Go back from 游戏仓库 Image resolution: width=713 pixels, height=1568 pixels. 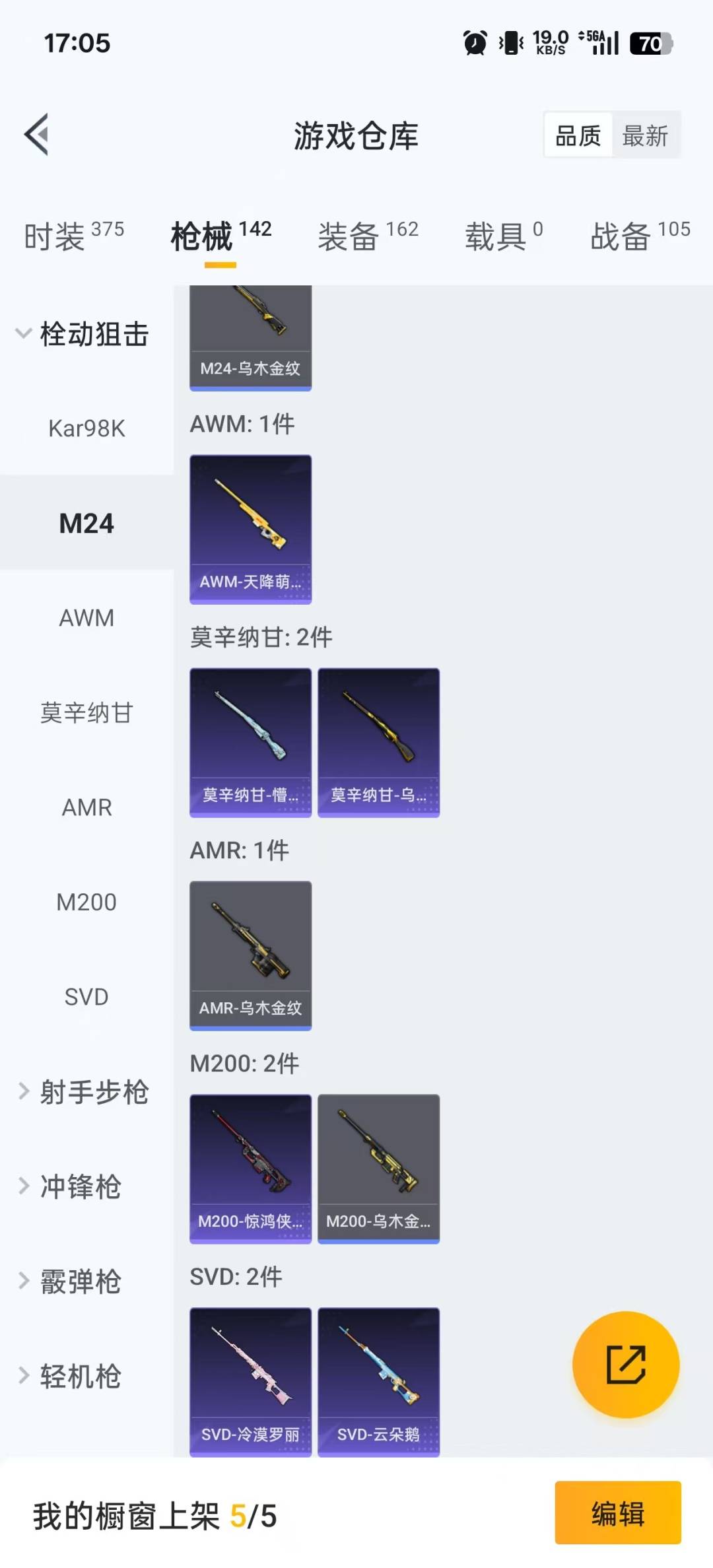(x=37, y=135)
